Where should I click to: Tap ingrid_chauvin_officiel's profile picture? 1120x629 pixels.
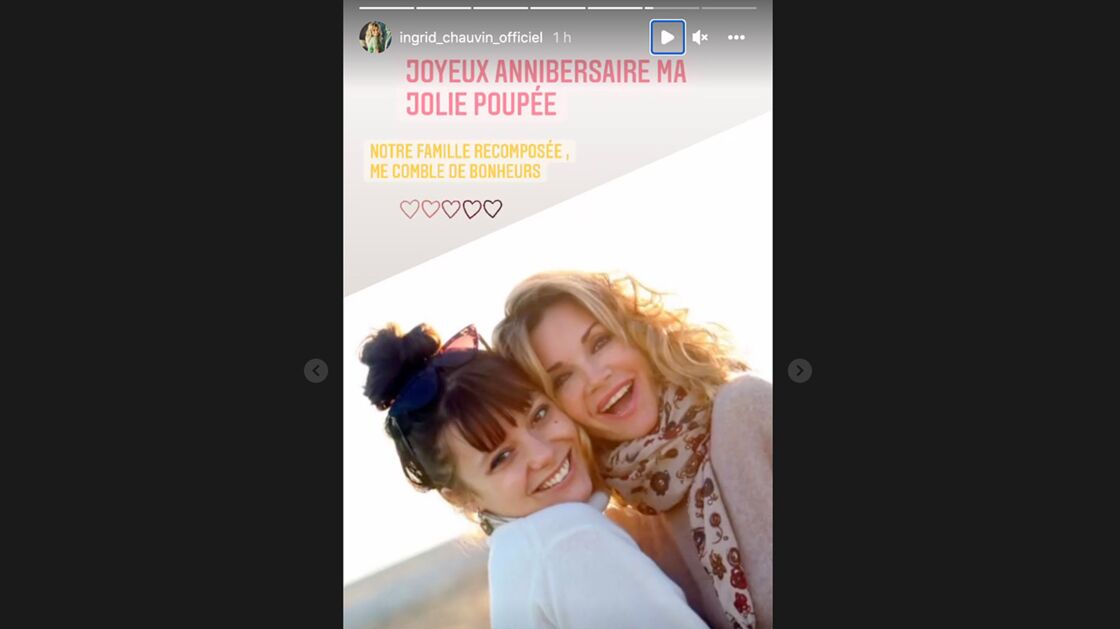375,37
